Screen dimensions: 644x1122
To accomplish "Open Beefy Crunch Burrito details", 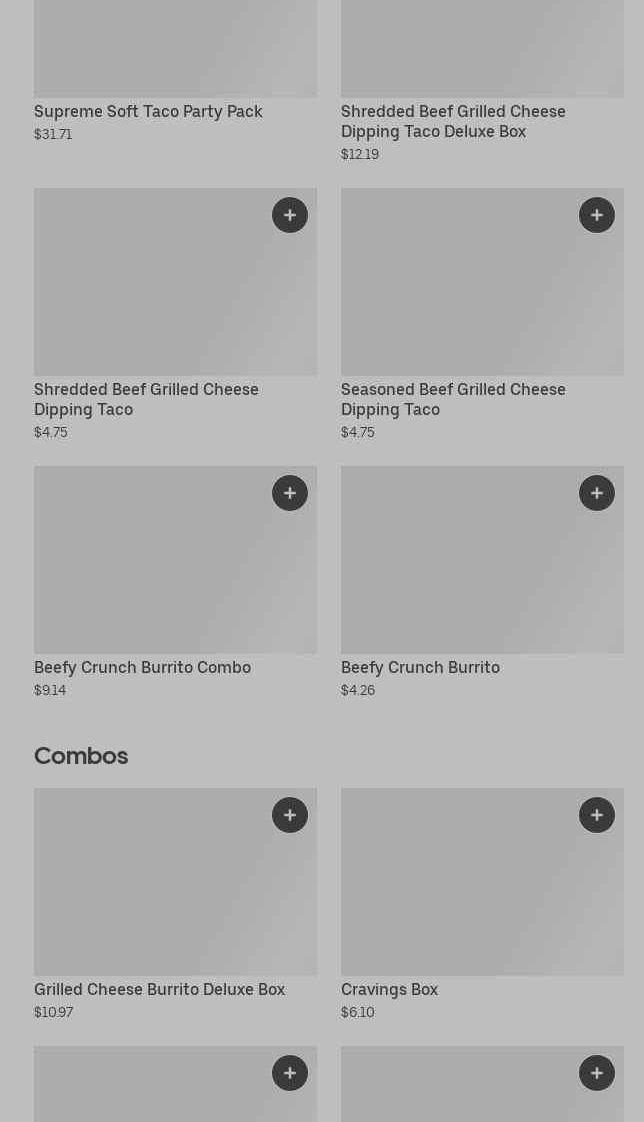I will (x=420, y=667).
